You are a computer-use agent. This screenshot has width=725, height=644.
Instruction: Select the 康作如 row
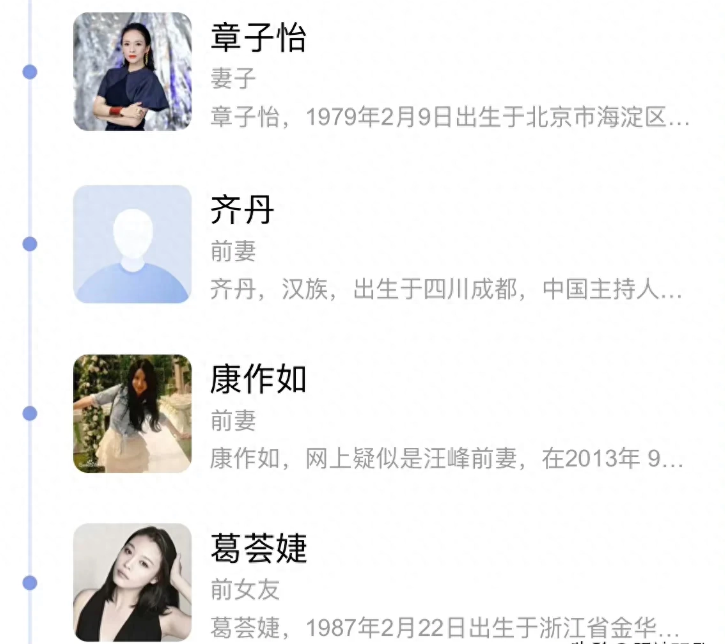(258, 380)
